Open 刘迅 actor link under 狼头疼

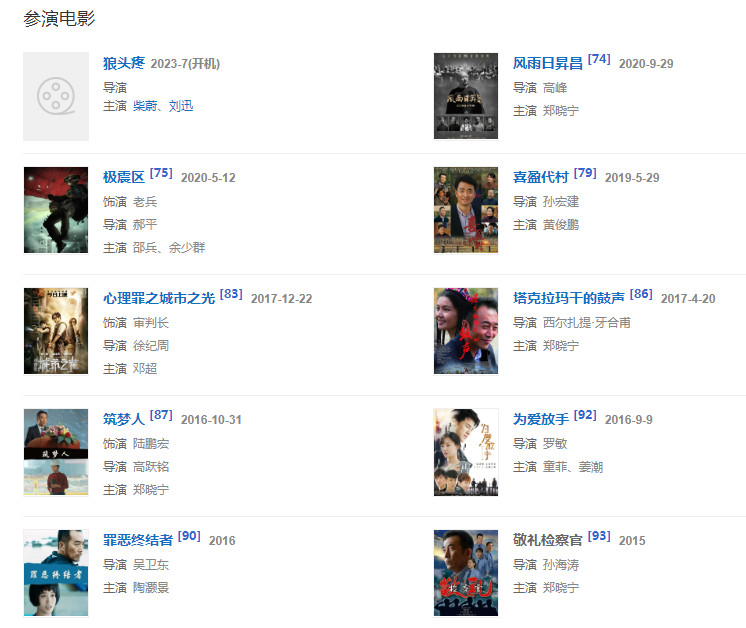tap(181, 106)
